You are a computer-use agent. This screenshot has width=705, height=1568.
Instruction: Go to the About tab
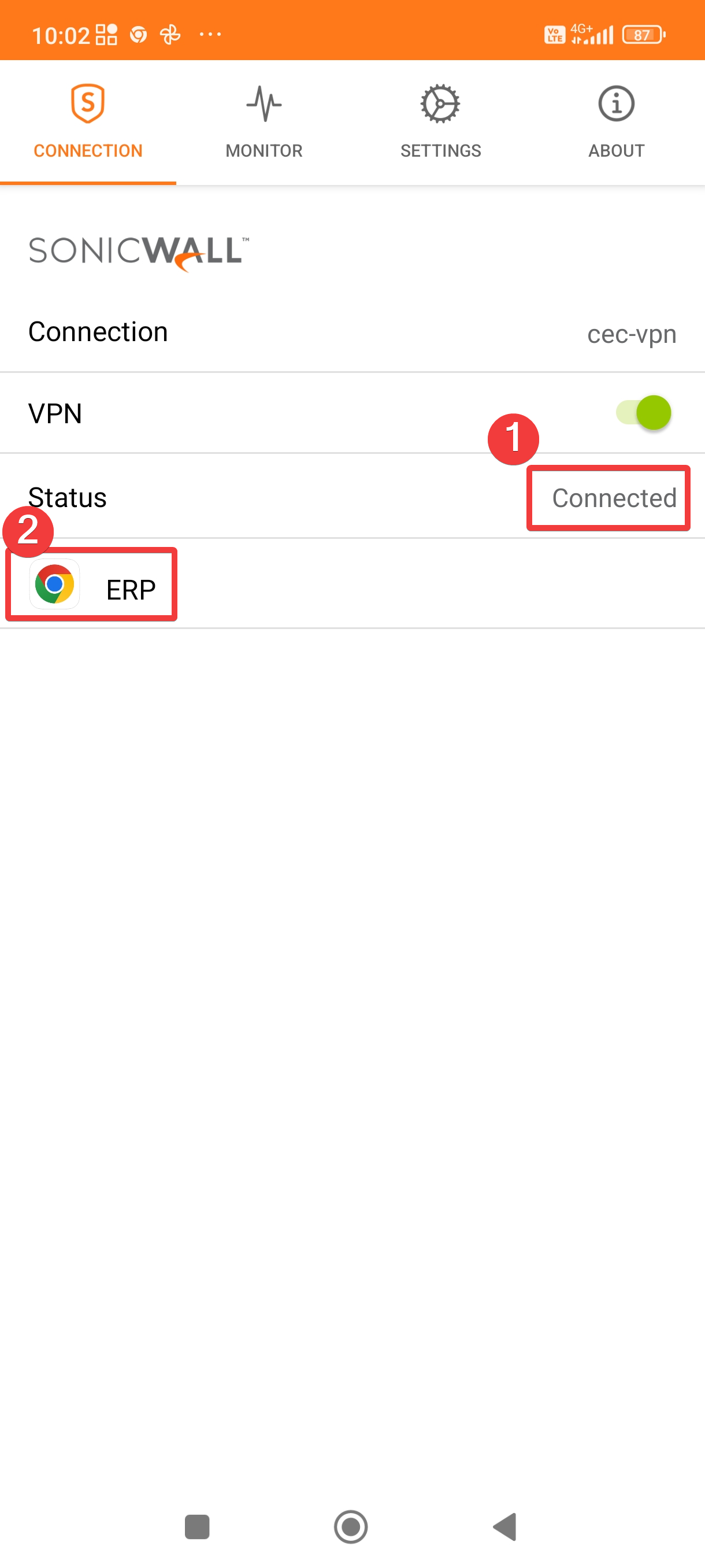pos(615,122)
